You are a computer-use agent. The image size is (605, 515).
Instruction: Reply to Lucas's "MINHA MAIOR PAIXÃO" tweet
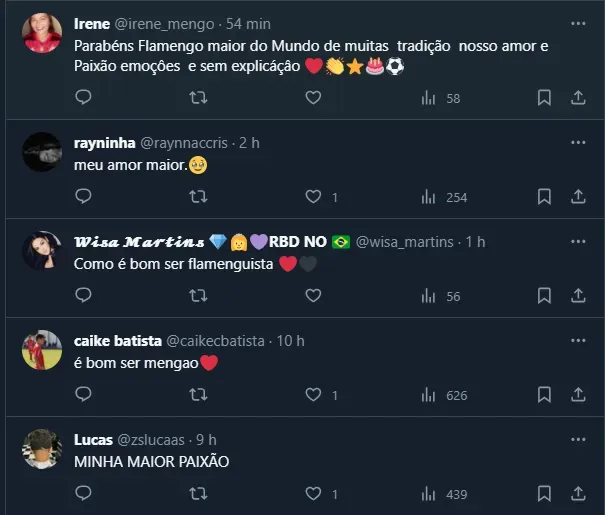point(84,493)
